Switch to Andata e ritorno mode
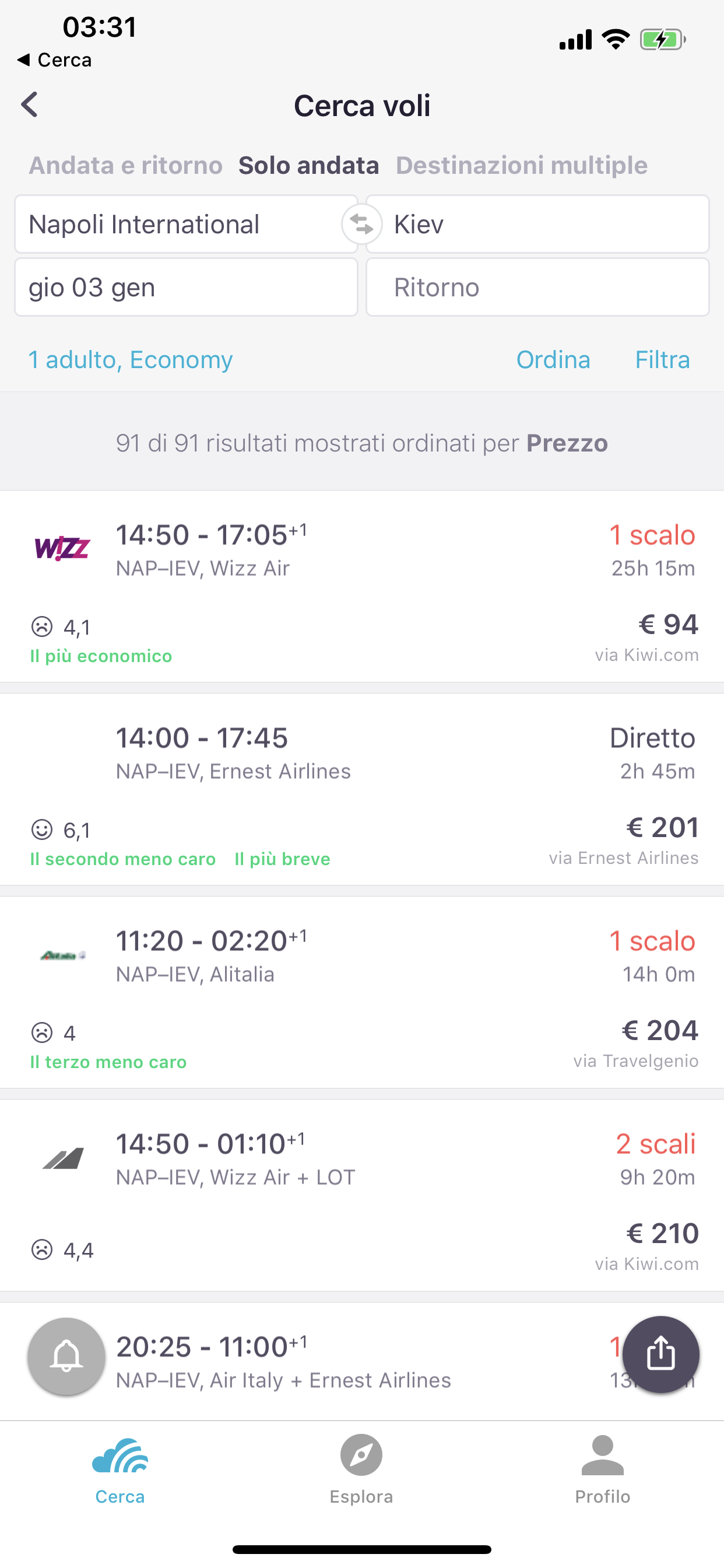The height and width of the screenshot is (1568, 724). click(x=125, y=165)
